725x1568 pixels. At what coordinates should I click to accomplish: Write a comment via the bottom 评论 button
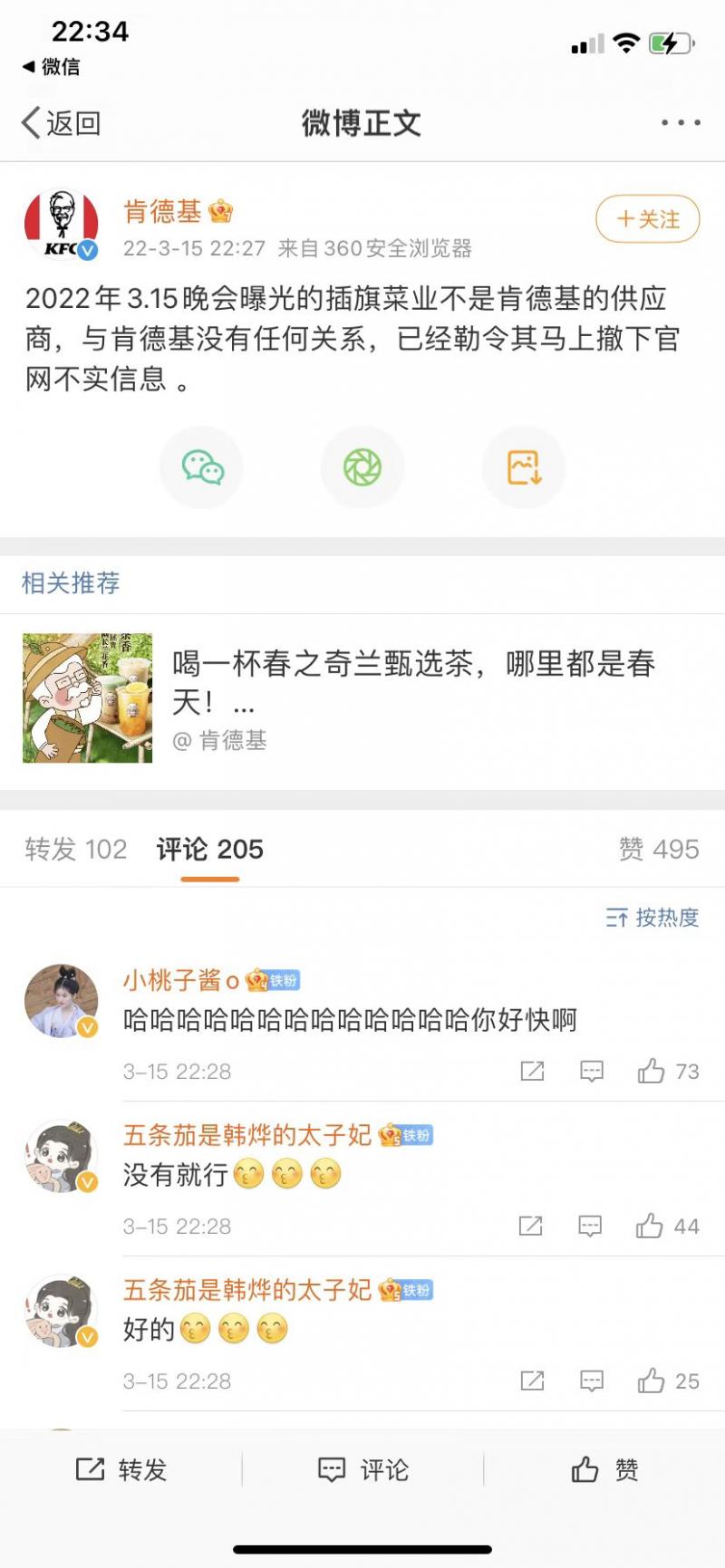[x=363, y=1469]
